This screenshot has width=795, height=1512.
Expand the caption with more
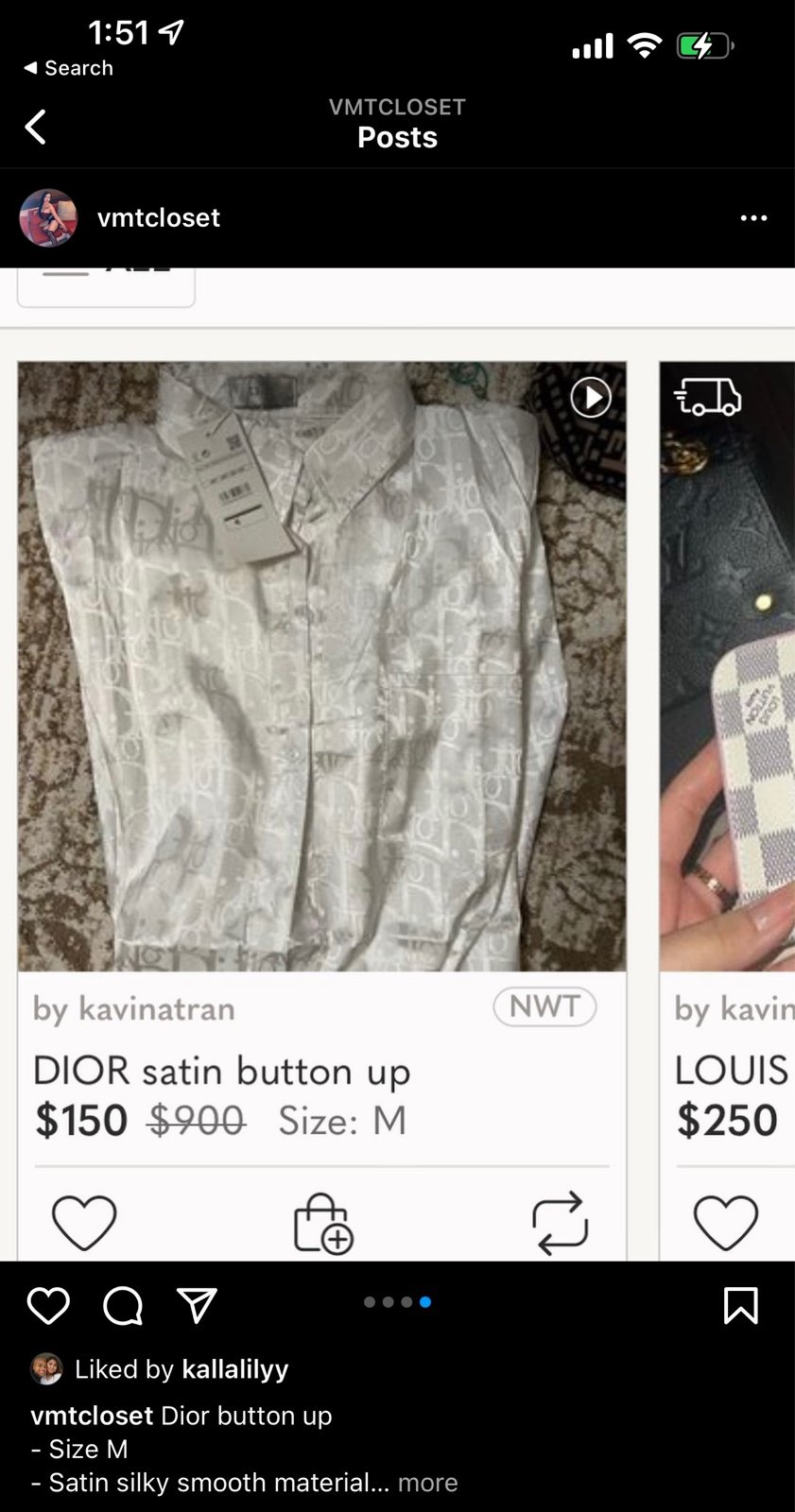click(x=427, y=1483)
